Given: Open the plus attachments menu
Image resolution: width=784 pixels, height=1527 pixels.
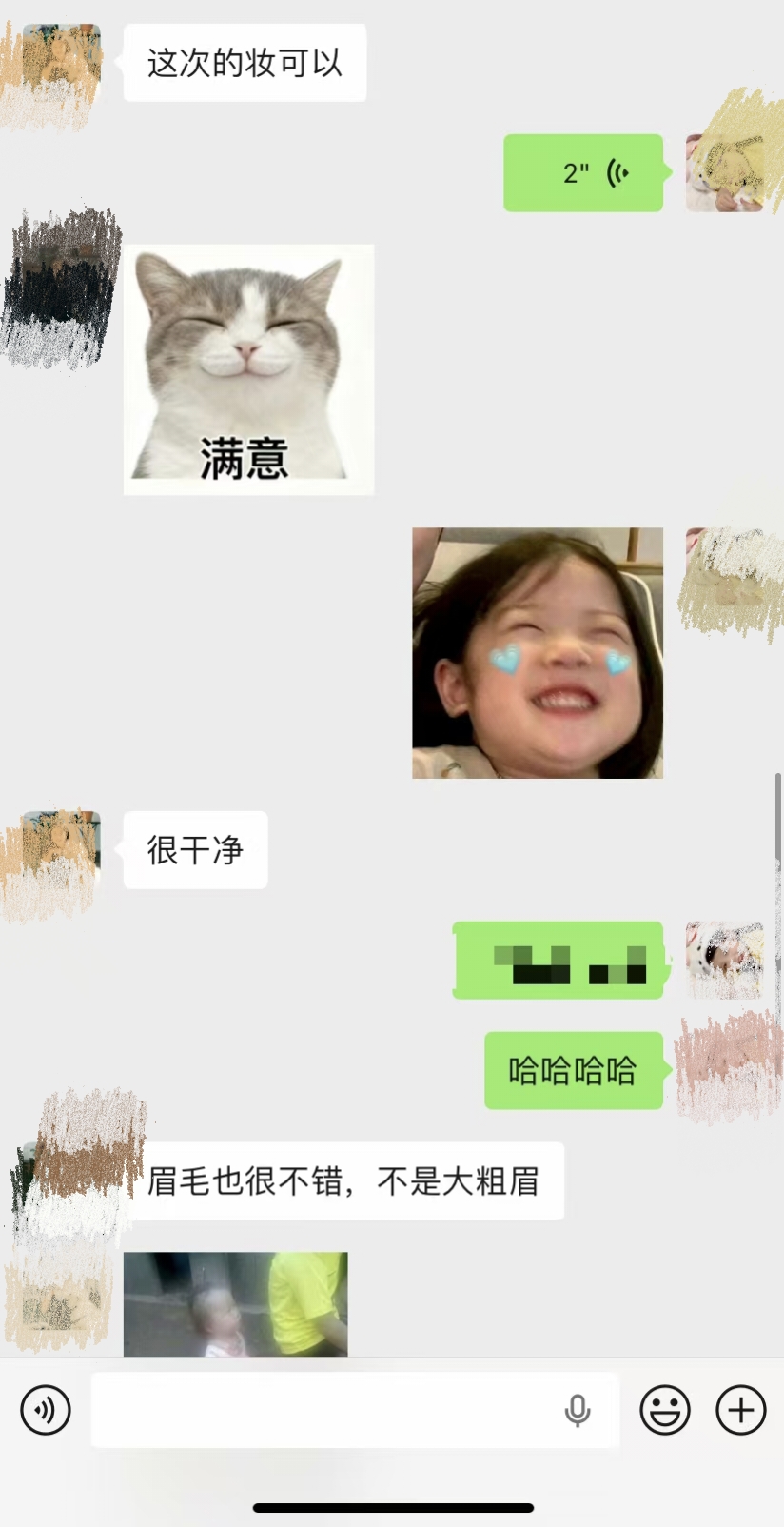Looking at the screenshot, I should click(x=741, y=1410).
